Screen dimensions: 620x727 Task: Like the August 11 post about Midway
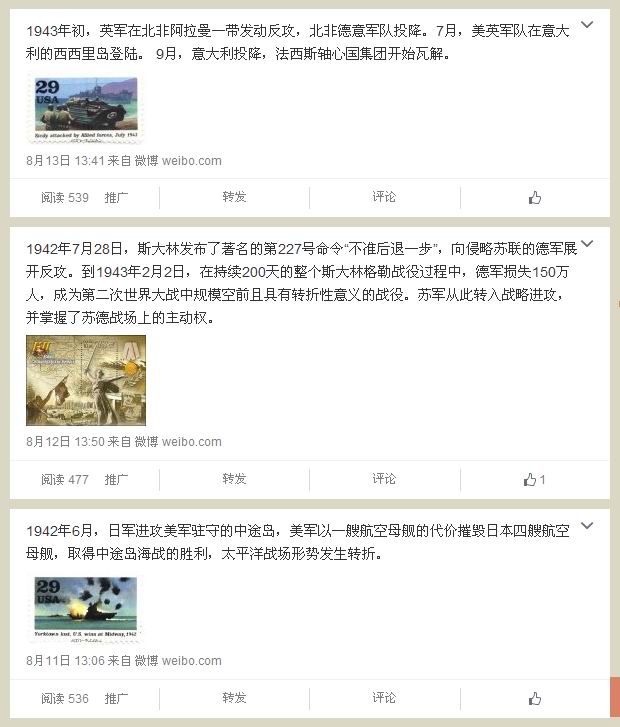535,699
